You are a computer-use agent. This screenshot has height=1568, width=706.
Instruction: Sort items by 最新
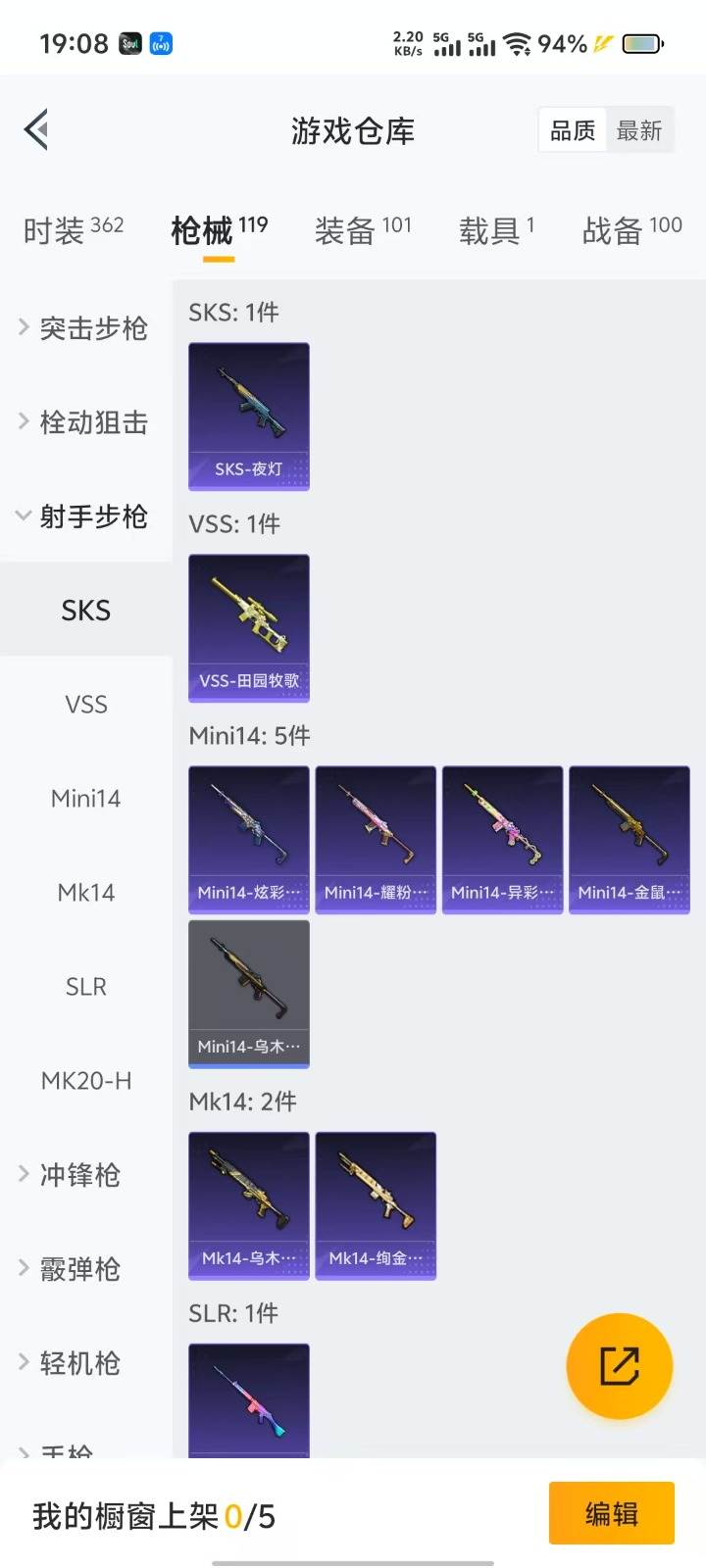tap(639, 130)
